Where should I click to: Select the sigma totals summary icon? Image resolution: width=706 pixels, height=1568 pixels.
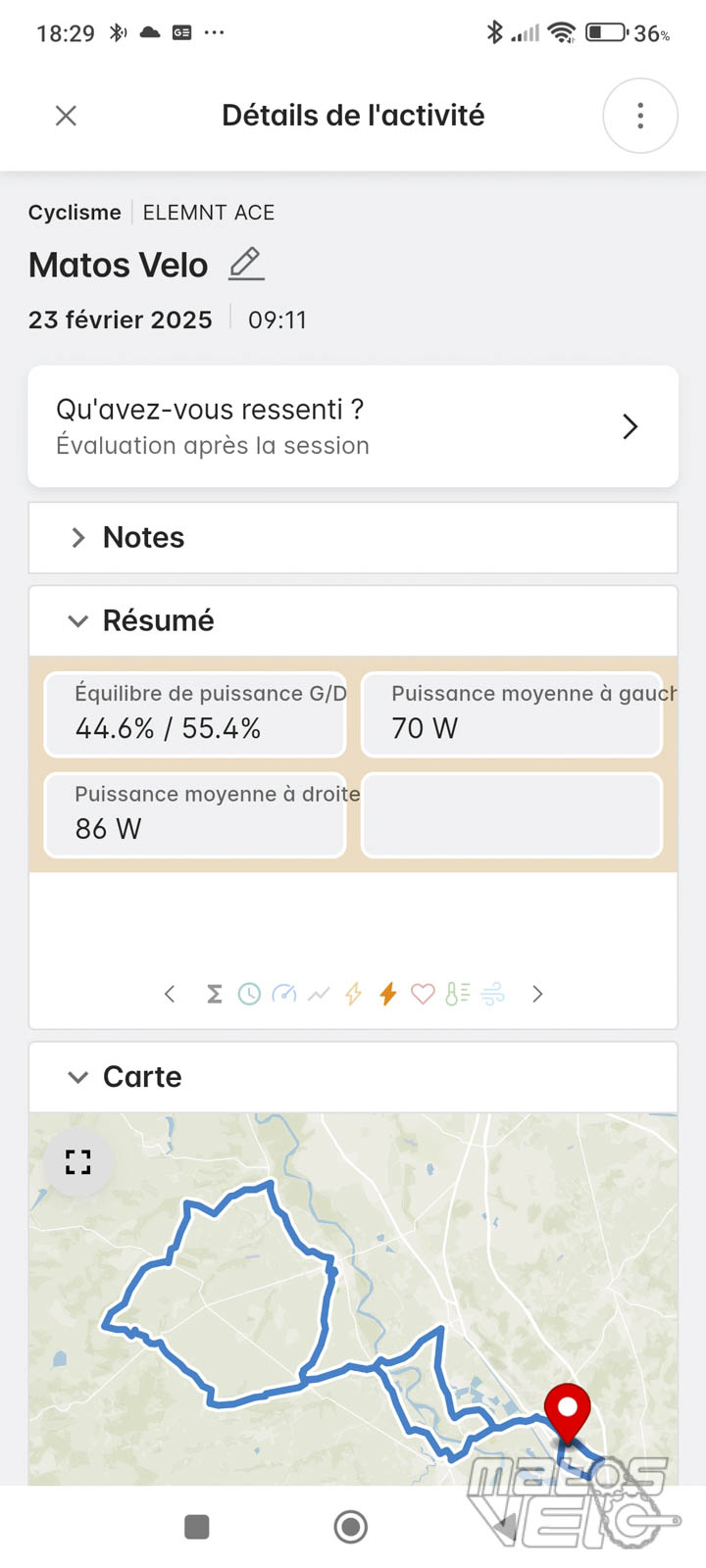pyautogui.click(x=214, y=994)
